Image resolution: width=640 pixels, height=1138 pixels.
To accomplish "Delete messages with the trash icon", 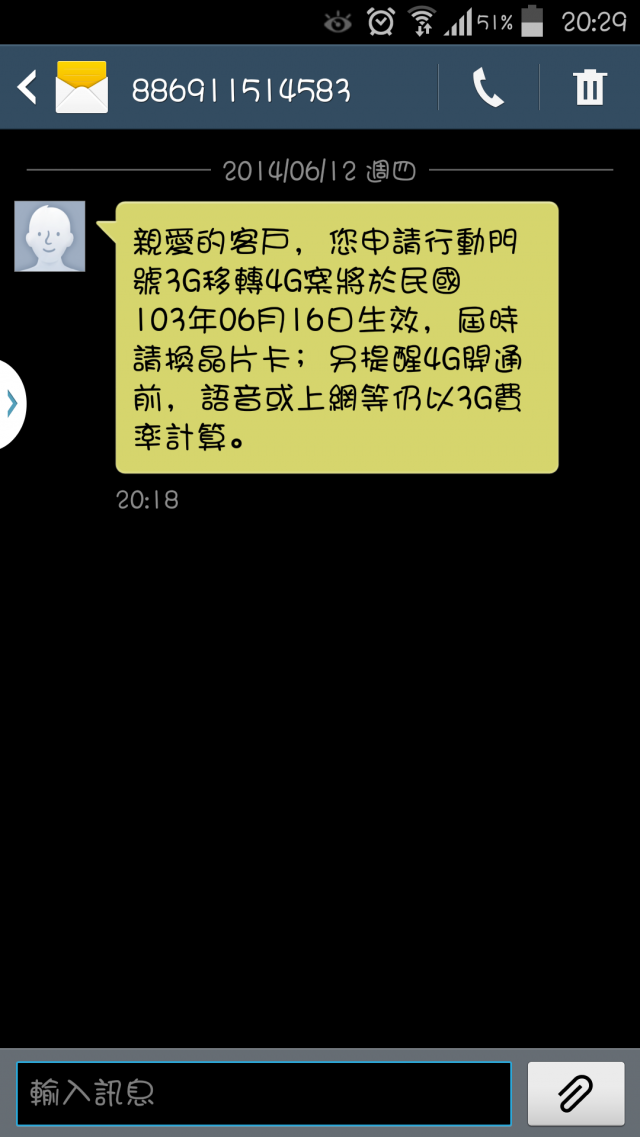I will 590,89.
